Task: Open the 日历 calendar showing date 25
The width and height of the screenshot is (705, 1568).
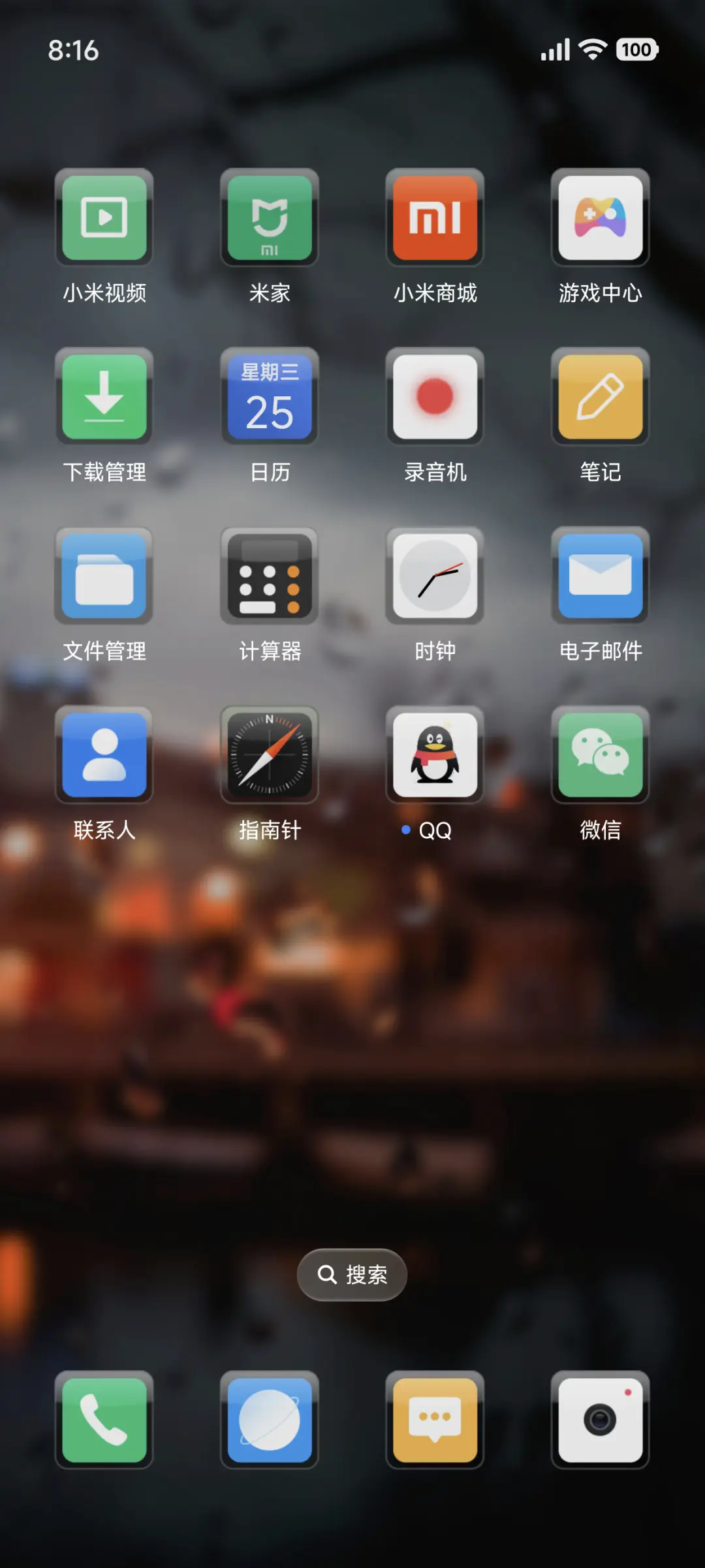Action: tap(270, 397)
